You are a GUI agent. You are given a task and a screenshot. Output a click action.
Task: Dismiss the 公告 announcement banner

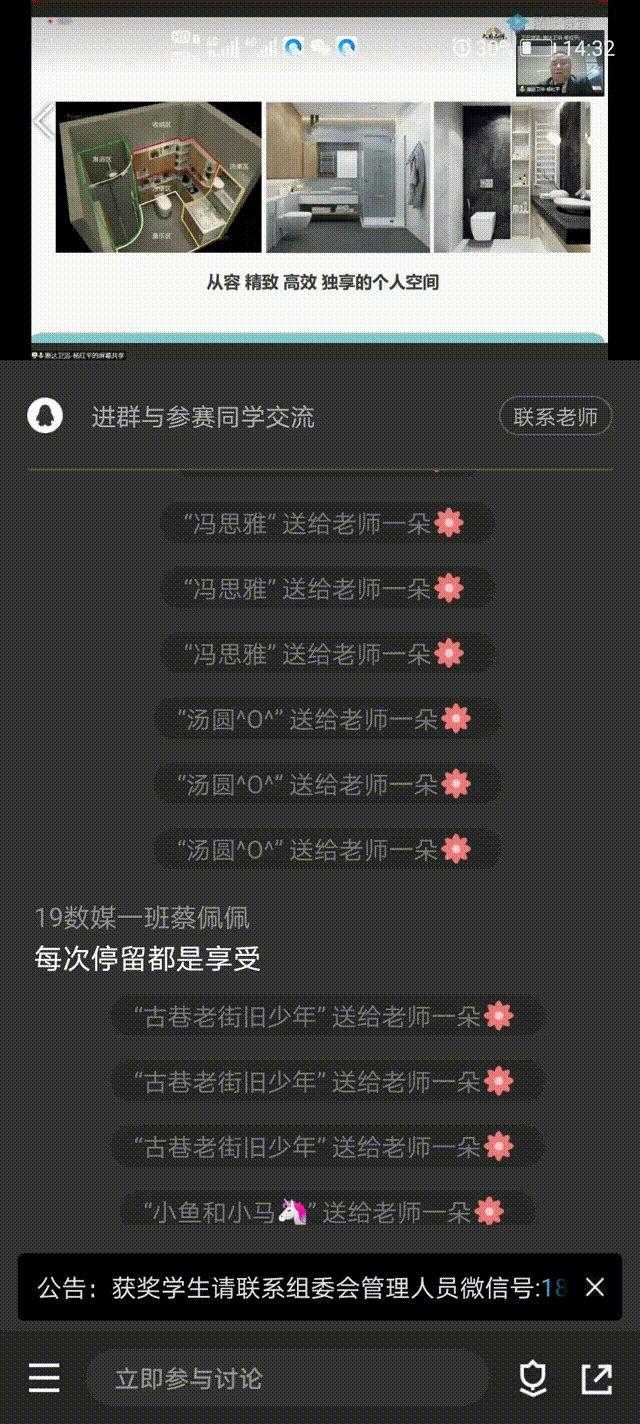(x=595, y=1287)
